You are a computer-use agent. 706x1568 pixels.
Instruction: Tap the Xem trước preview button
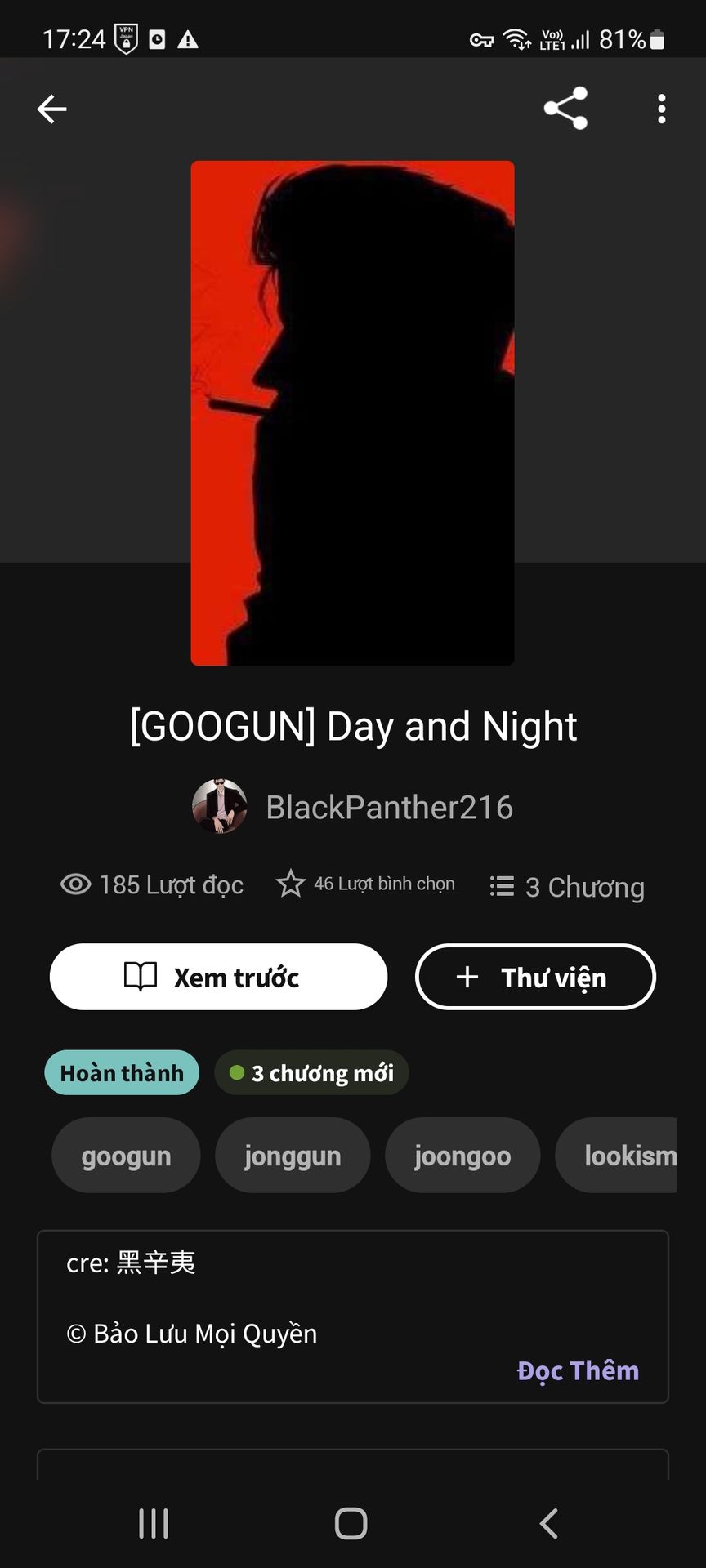pyautogui.click(x=218, y=977)
